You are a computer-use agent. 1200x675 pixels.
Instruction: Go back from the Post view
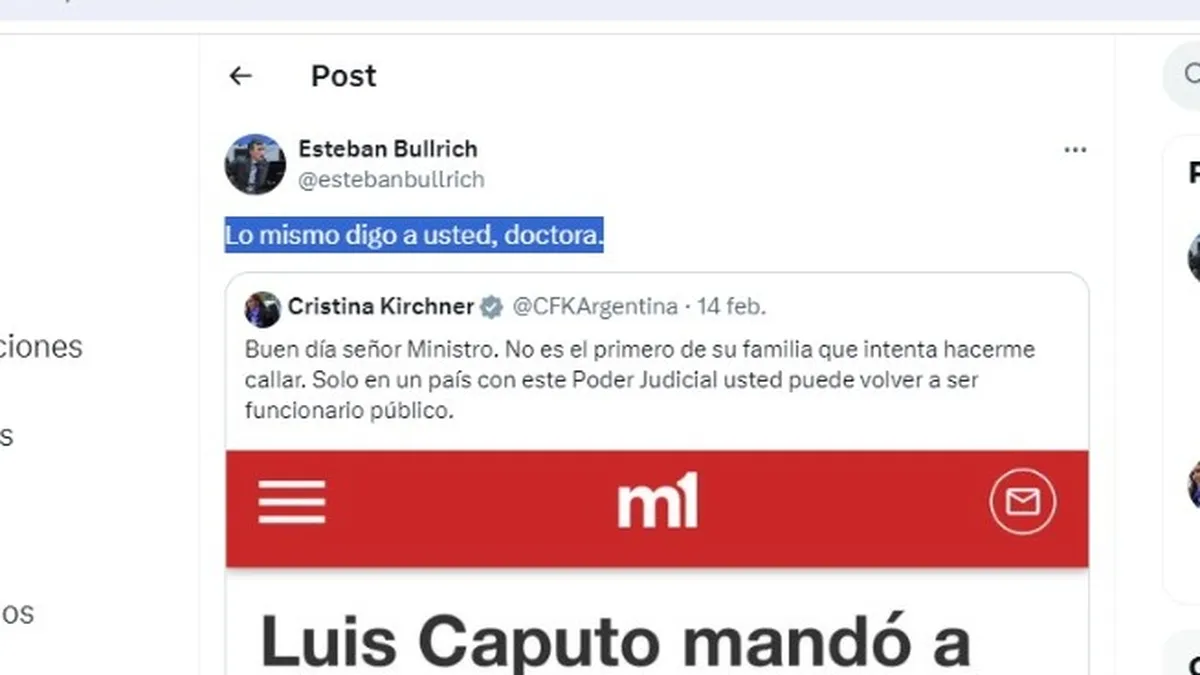click(x=240, y=76)
